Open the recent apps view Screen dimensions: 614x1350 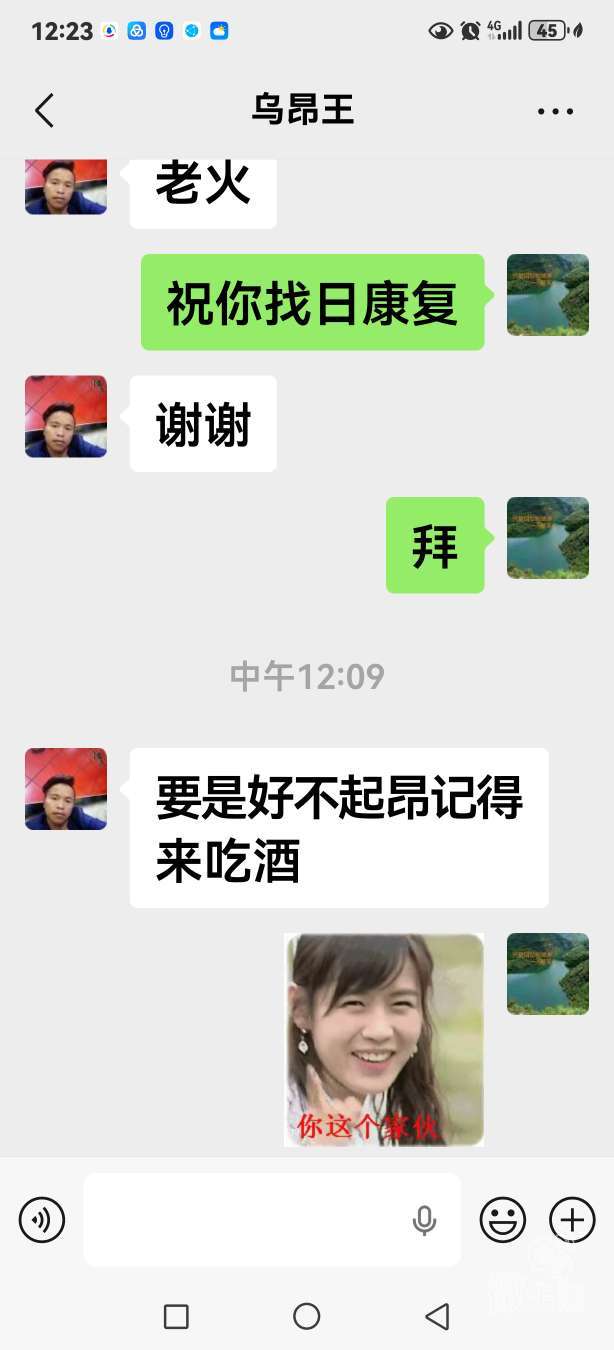(176, 1316)
